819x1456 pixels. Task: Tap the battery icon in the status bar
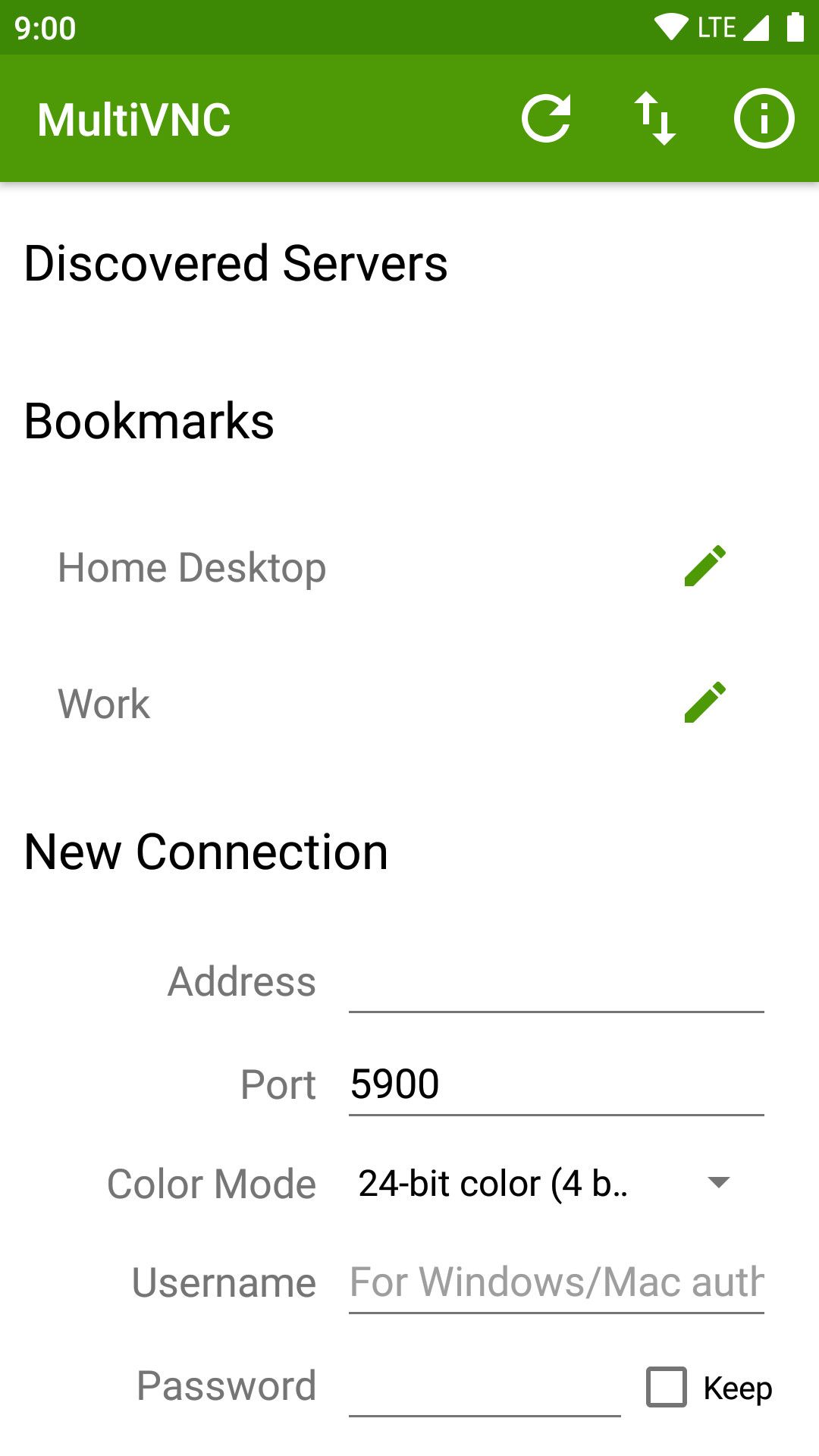pyautogui.click(x=796, y=25)
